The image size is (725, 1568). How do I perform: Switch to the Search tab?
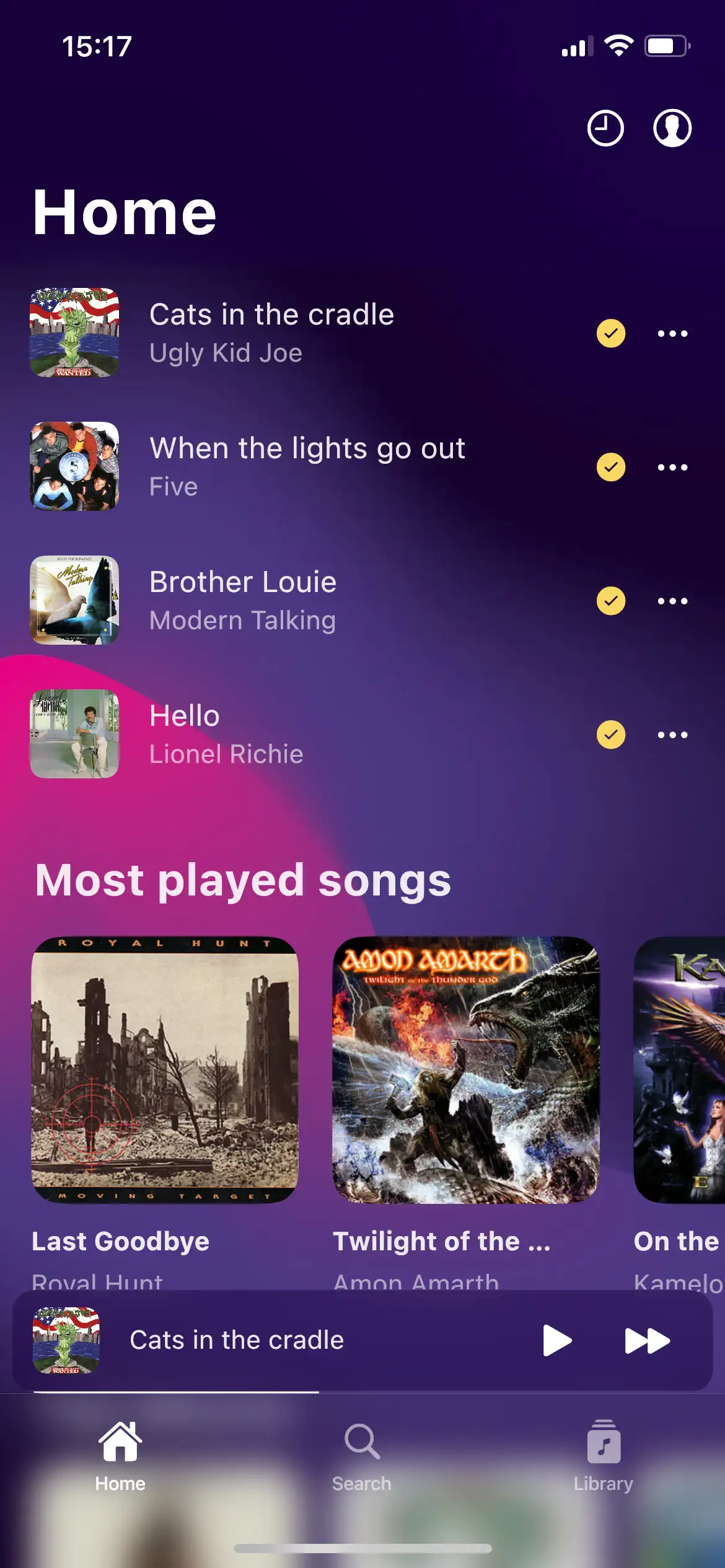362,1456
